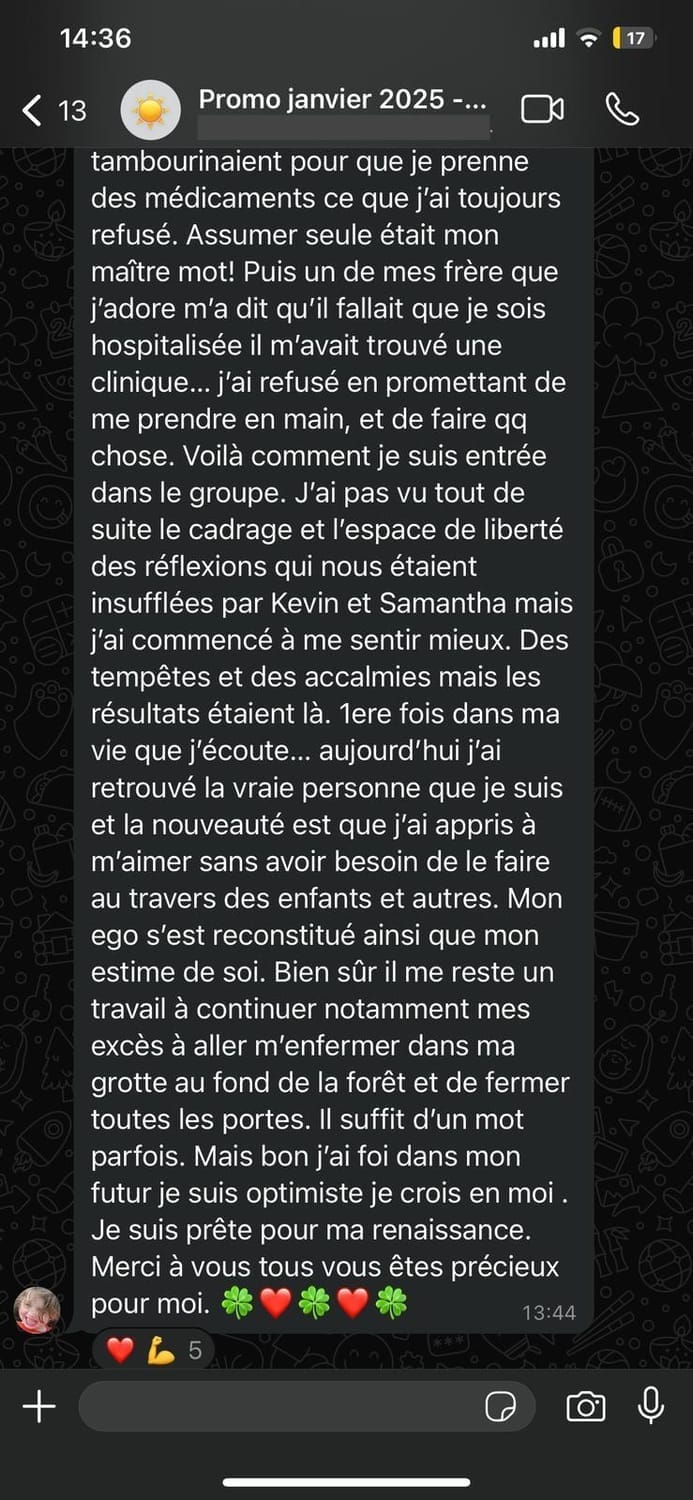The image size is (693, 1500).
Task: Open the sender's profile picture
Action: click(37, 1310)
